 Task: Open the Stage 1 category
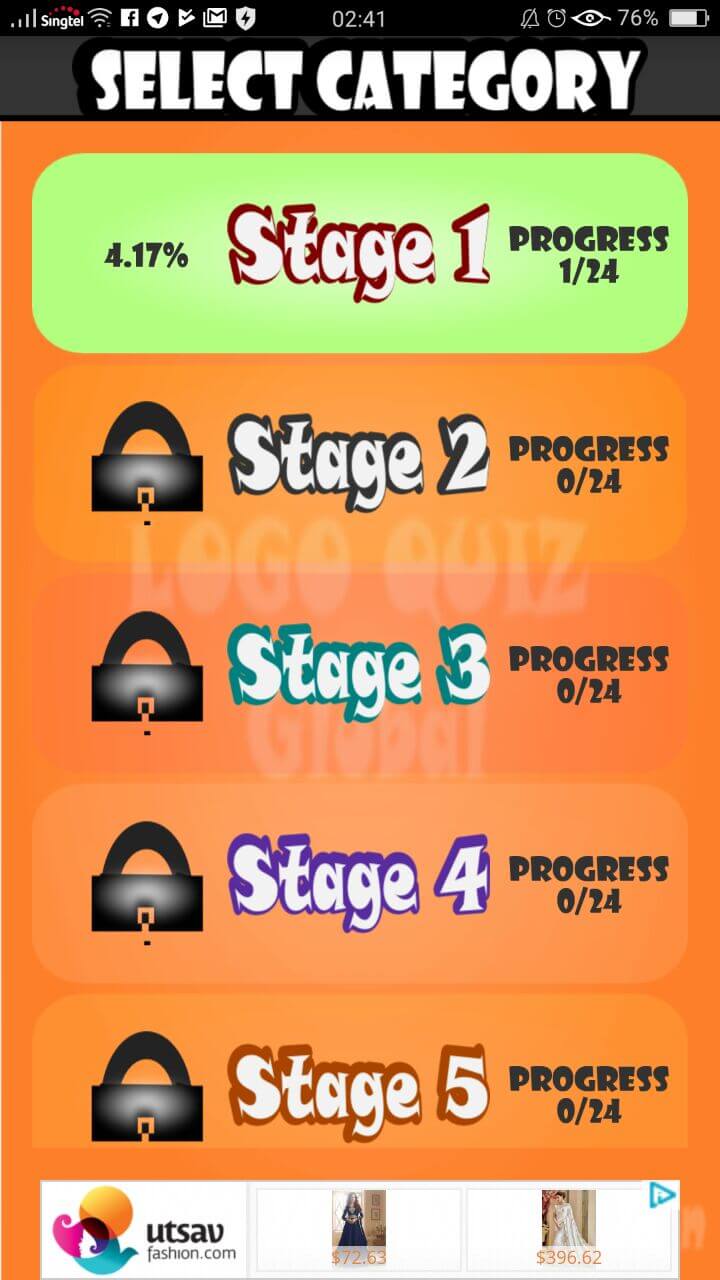[360, 253]
